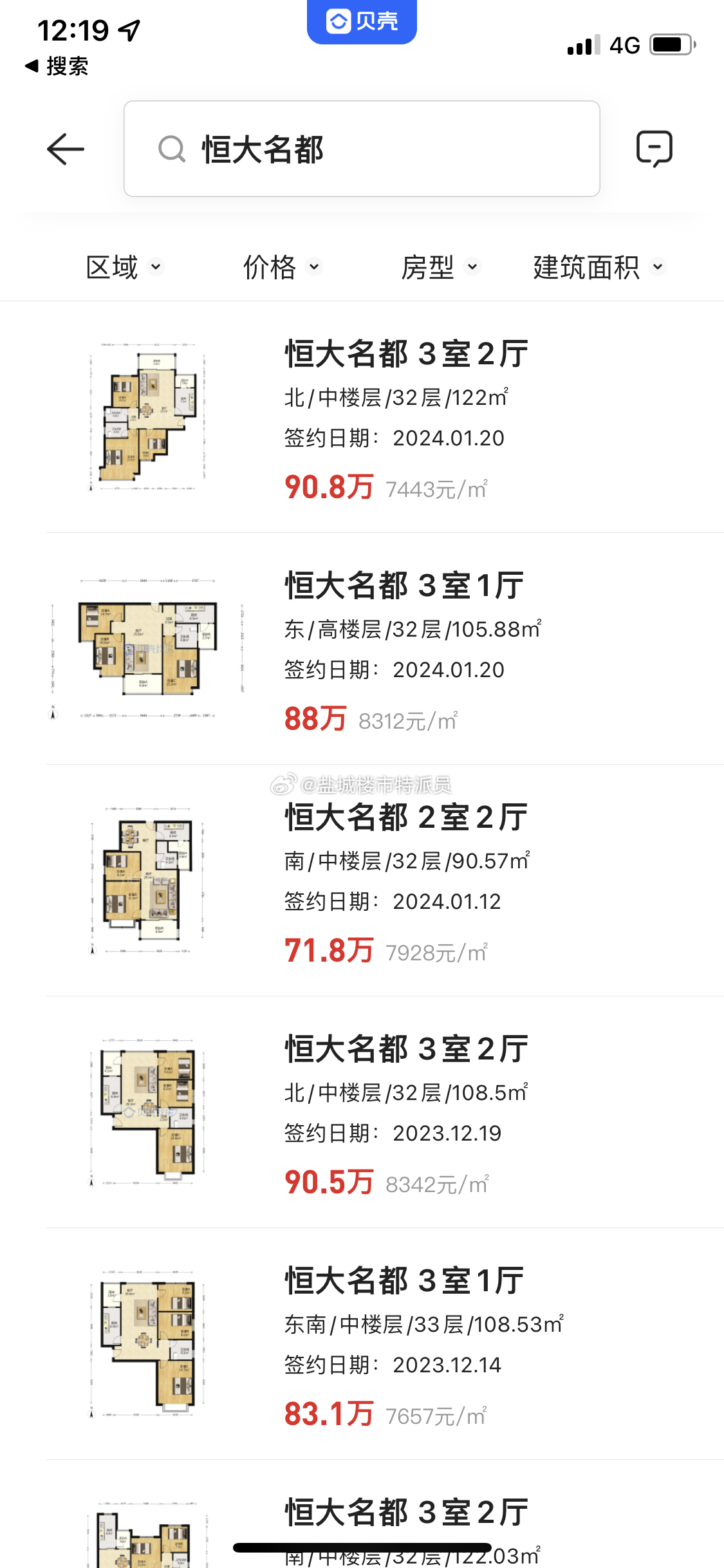The width and height of the screenshot is (724, 1568).
Task: Expand the 价格 filter dropdown
Action: tap(283, 267)
